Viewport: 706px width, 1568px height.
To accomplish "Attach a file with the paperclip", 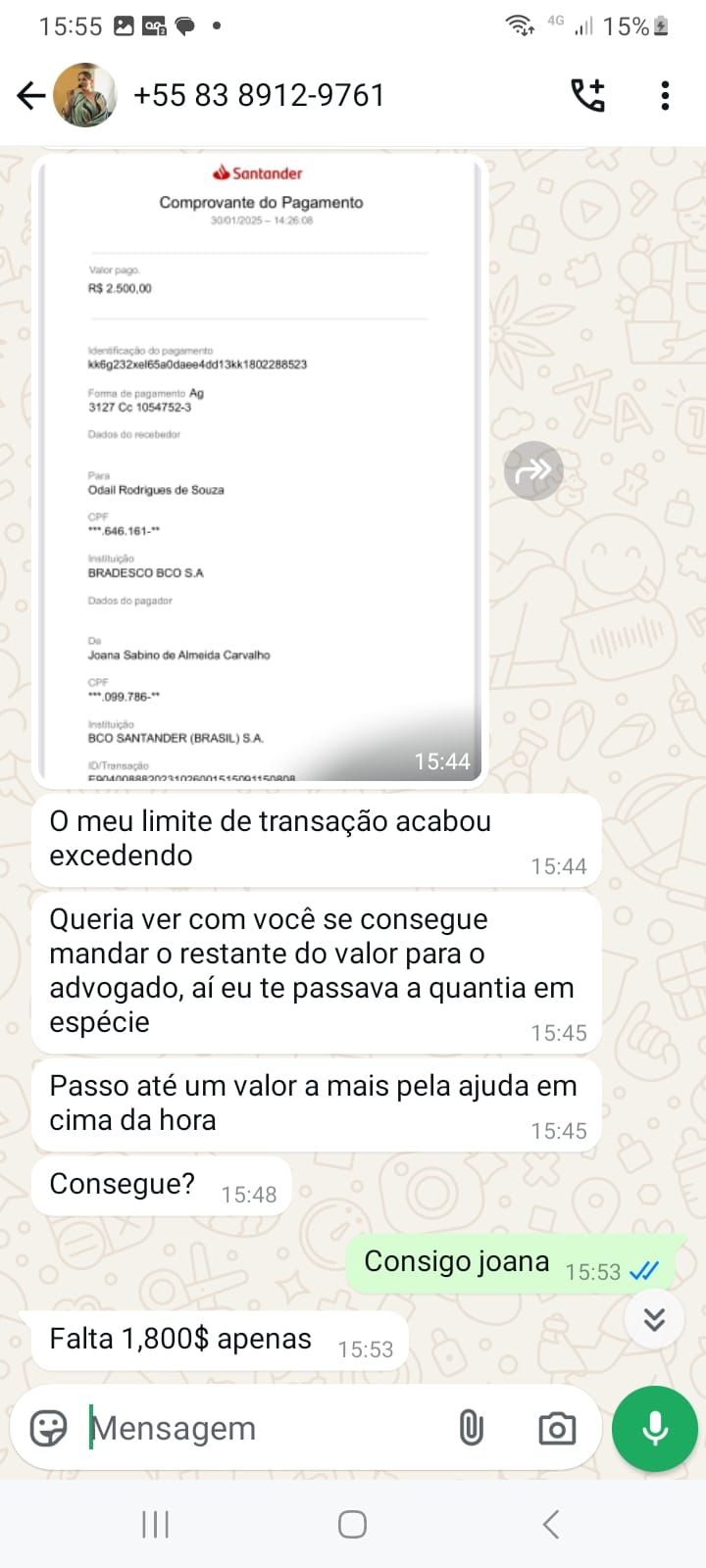I will [471, 1428].
